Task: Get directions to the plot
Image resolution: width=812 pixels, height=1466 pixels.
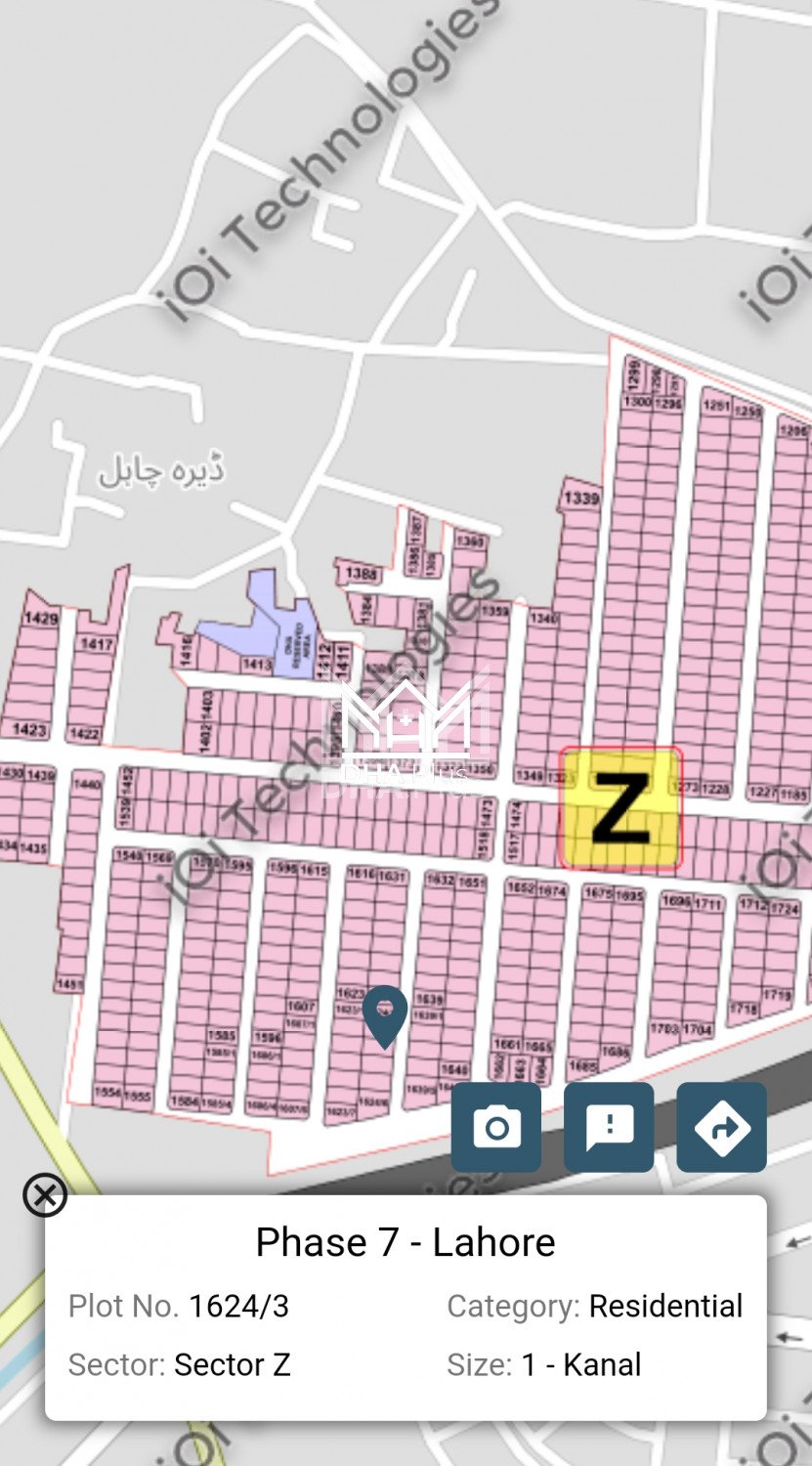Action: [x=721, y=1127]
